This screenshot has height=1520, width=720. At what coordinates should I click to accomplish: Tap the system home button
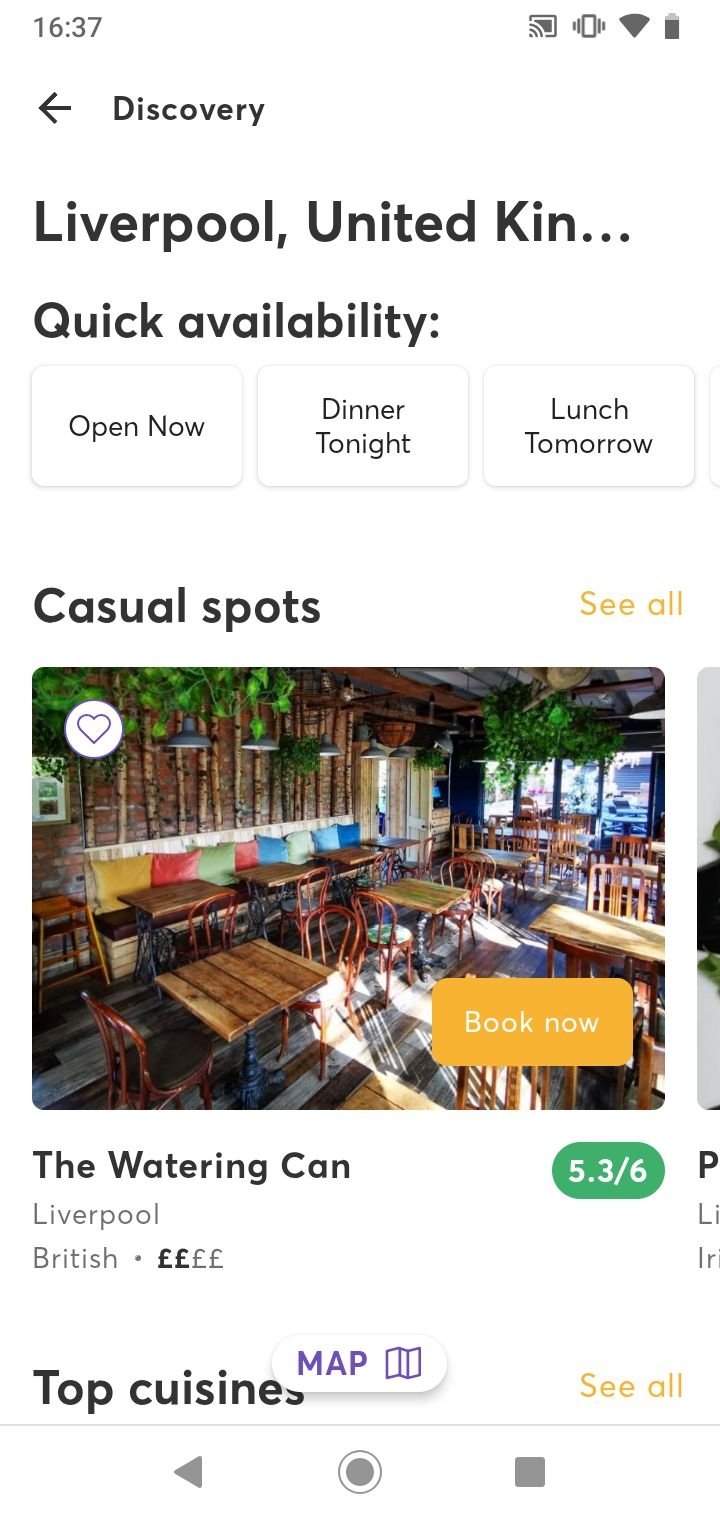click(x=360, y=1472)
